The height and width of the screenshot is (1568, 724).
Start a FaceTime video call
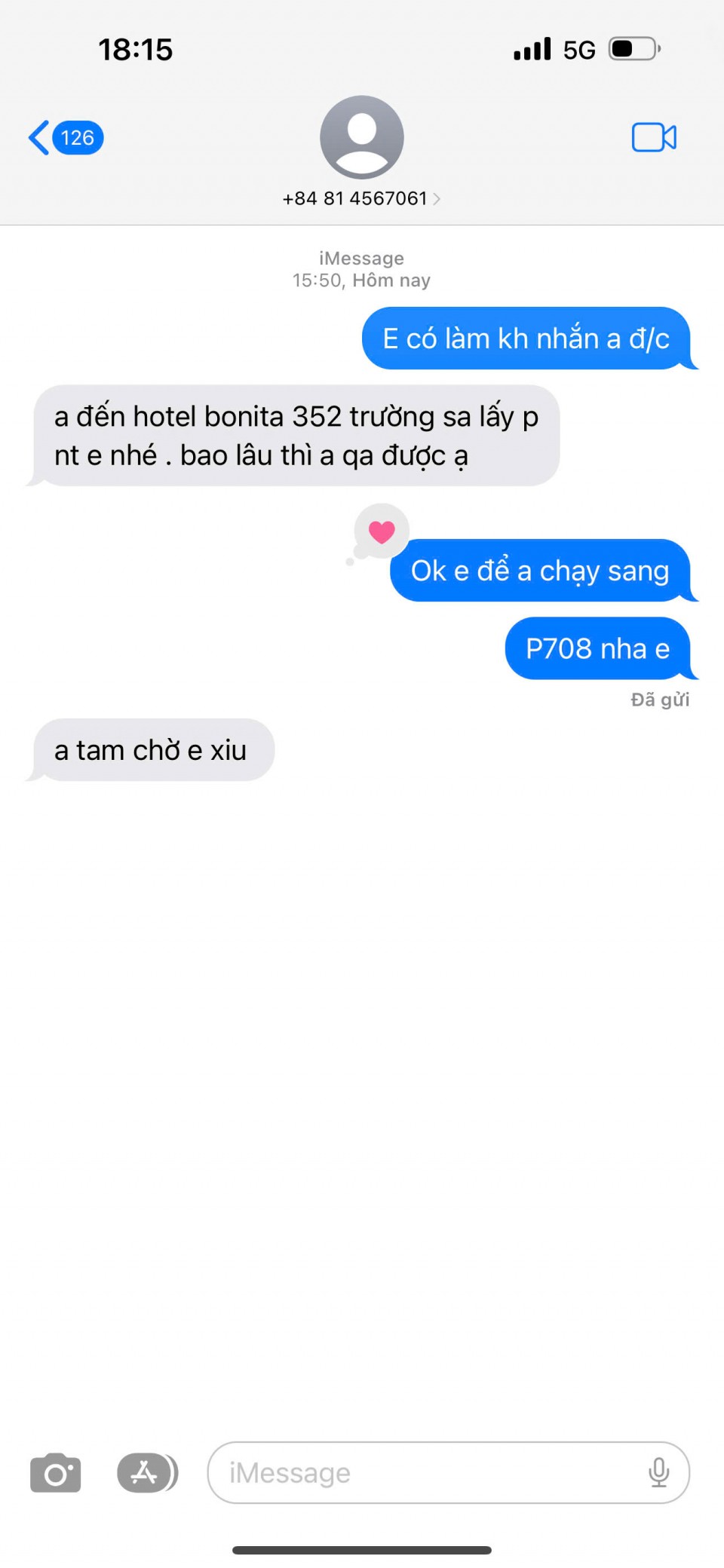(653, 138)
